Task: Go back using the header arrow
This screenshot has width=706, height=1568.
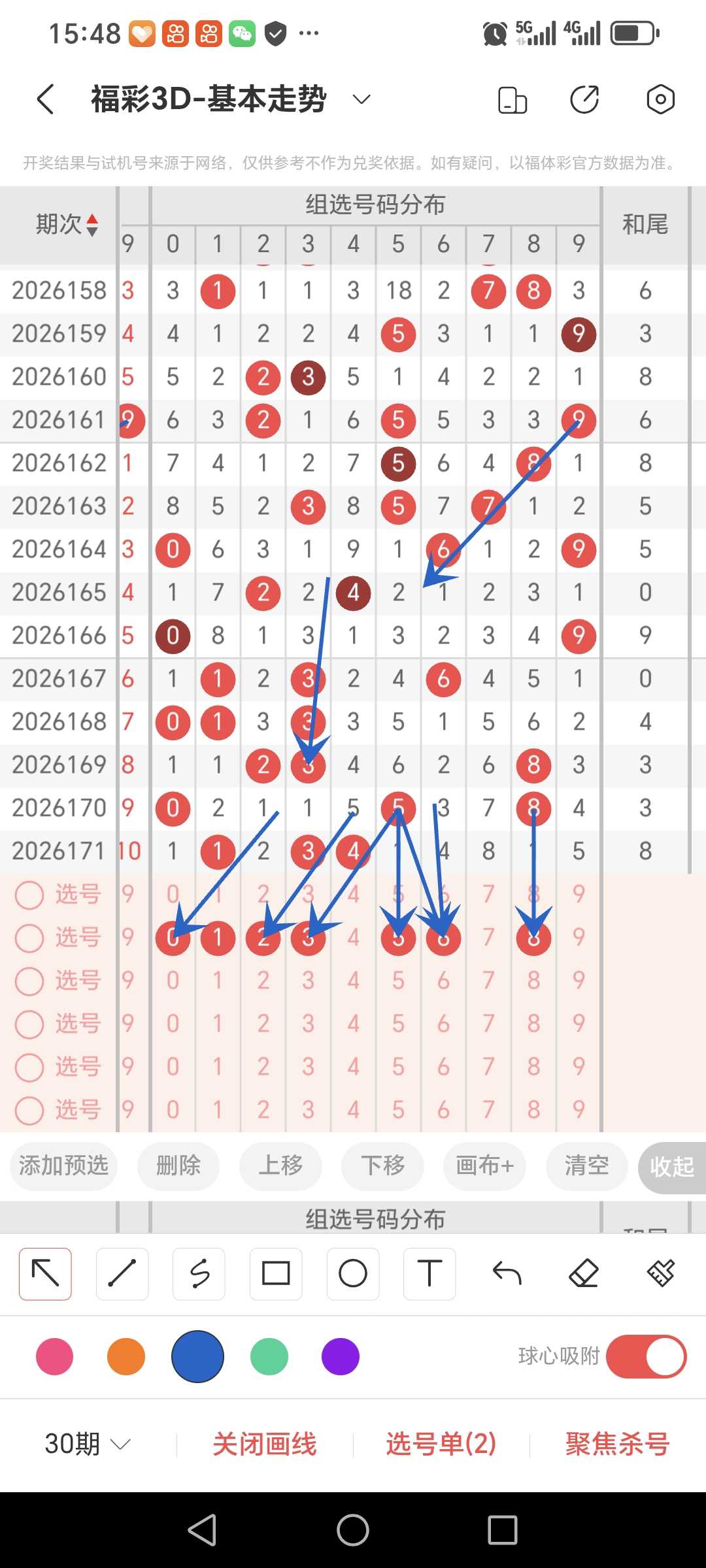Action: pyautogui.click(x=46, y=99)
